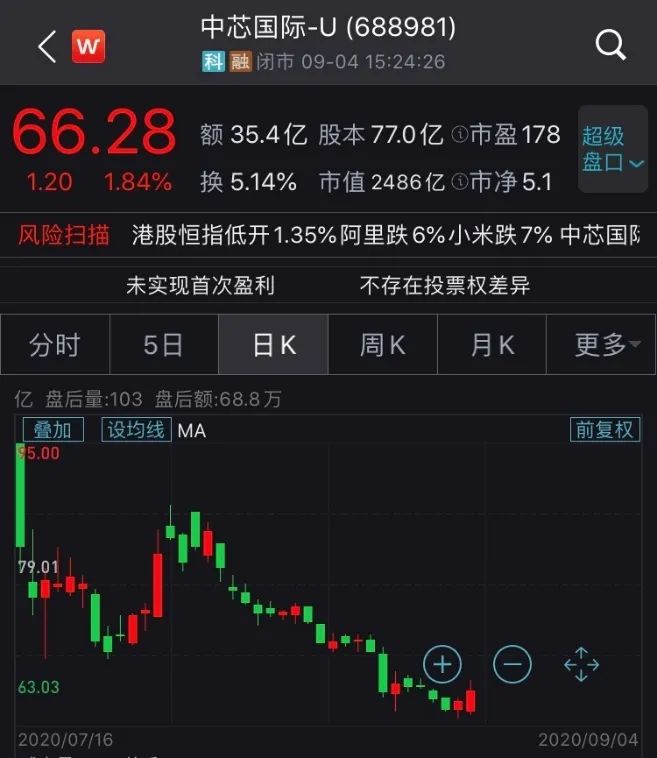Viewport: 657px width, 758px height.
Task: Switch to the 5日 chart tab
Action: point(163,345)
